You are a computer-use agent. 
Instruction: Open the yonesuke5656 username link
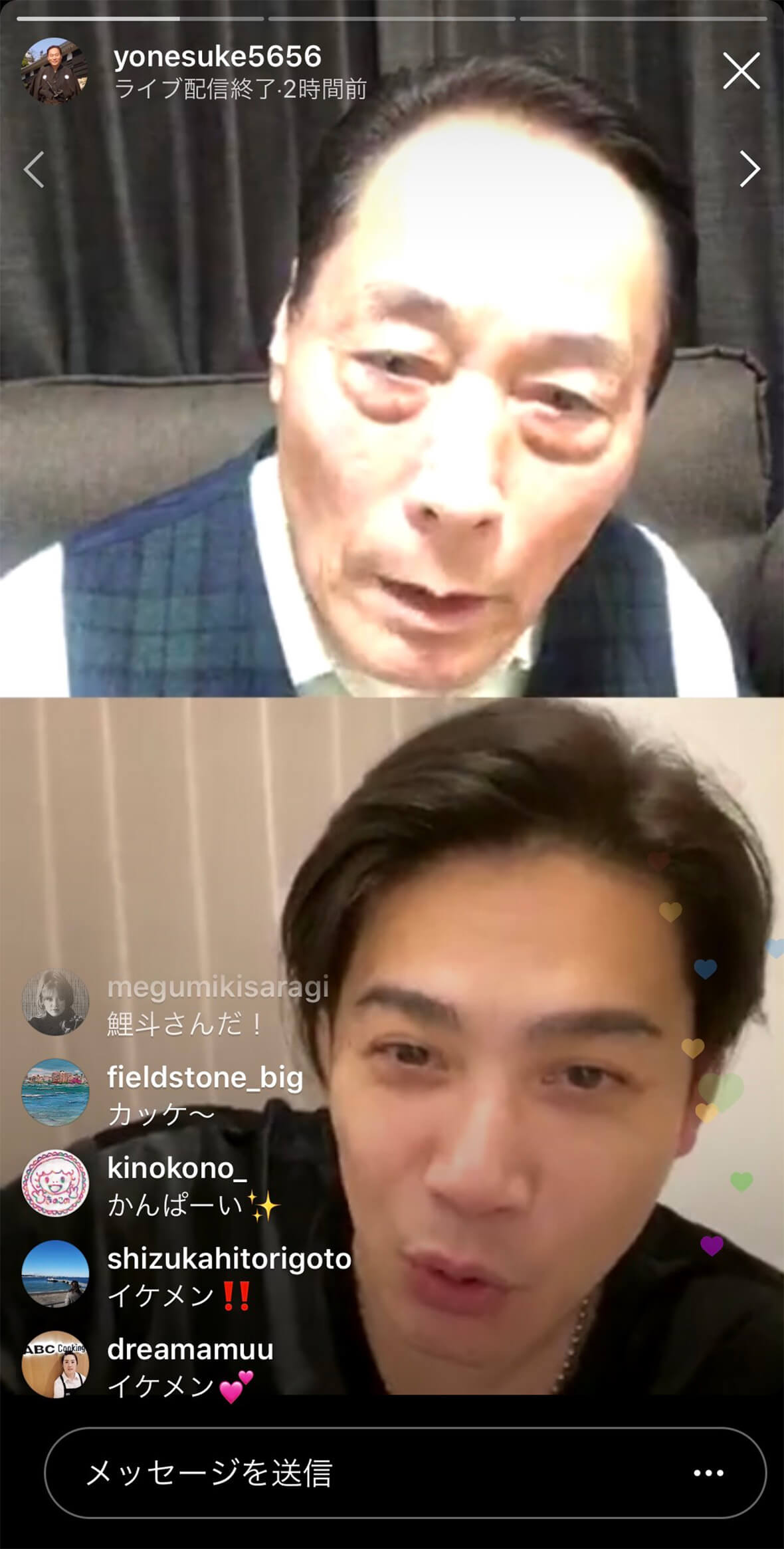coord(217,57)
